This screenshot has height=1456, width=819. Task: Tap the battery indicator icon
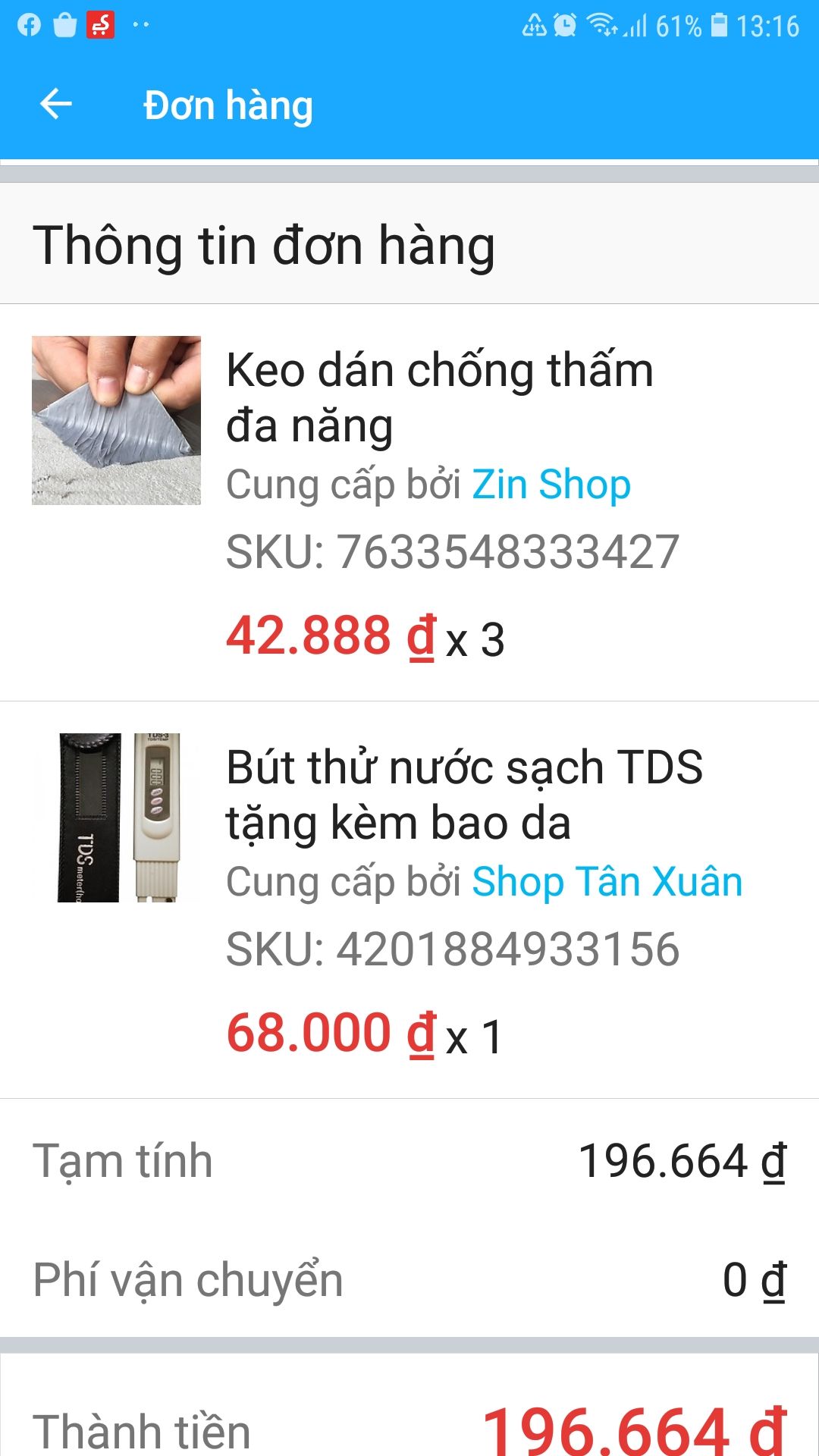(x=716, y=24)
